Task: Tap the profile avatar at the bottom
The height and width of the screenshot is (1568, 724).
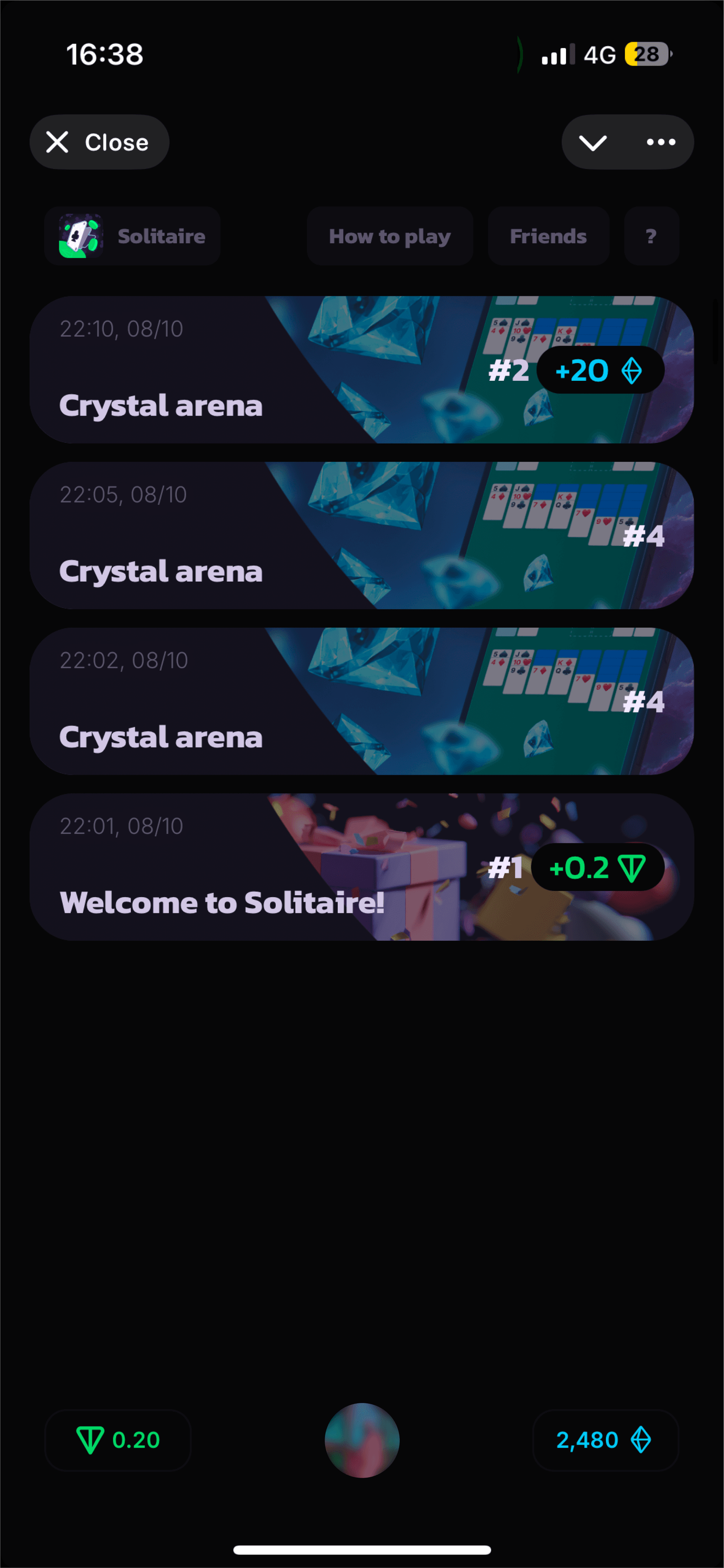Action: tap(362, 1439)
